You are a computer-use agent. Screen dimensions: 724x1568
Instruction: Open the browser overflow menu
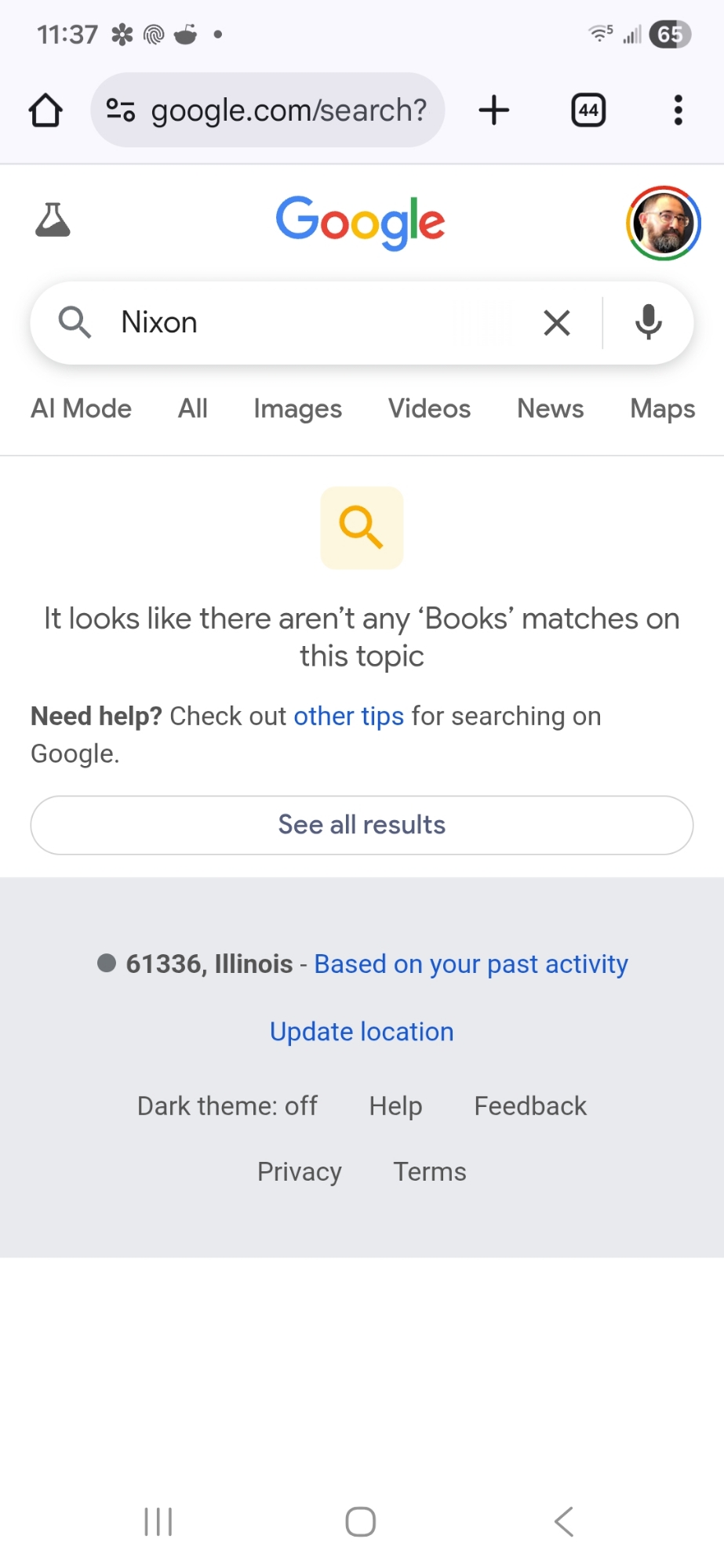(x=678, y=111)
